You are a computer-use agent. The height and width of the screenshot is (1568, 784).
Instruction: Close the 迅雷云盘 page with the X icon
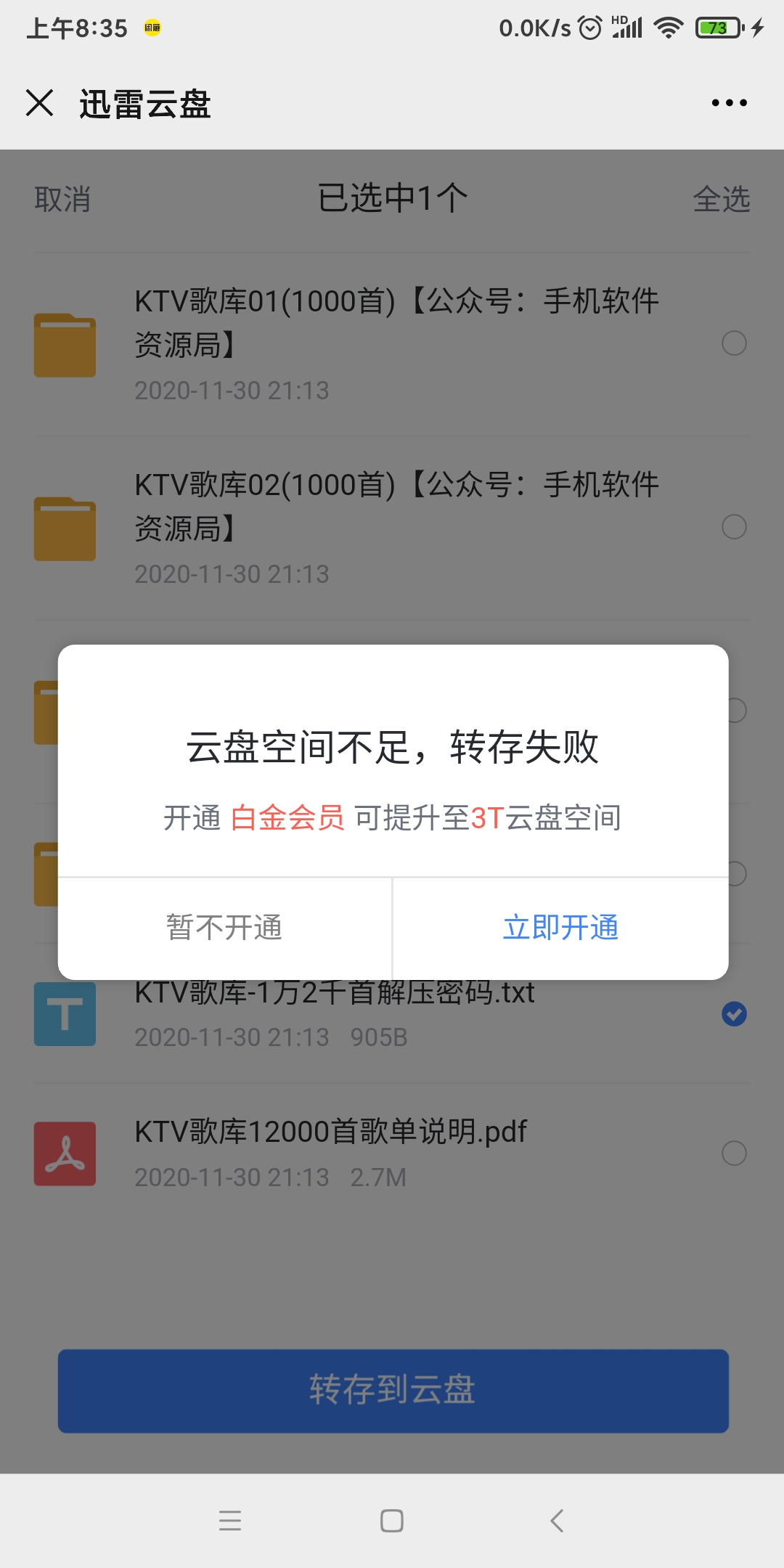(x=41, y=103)
